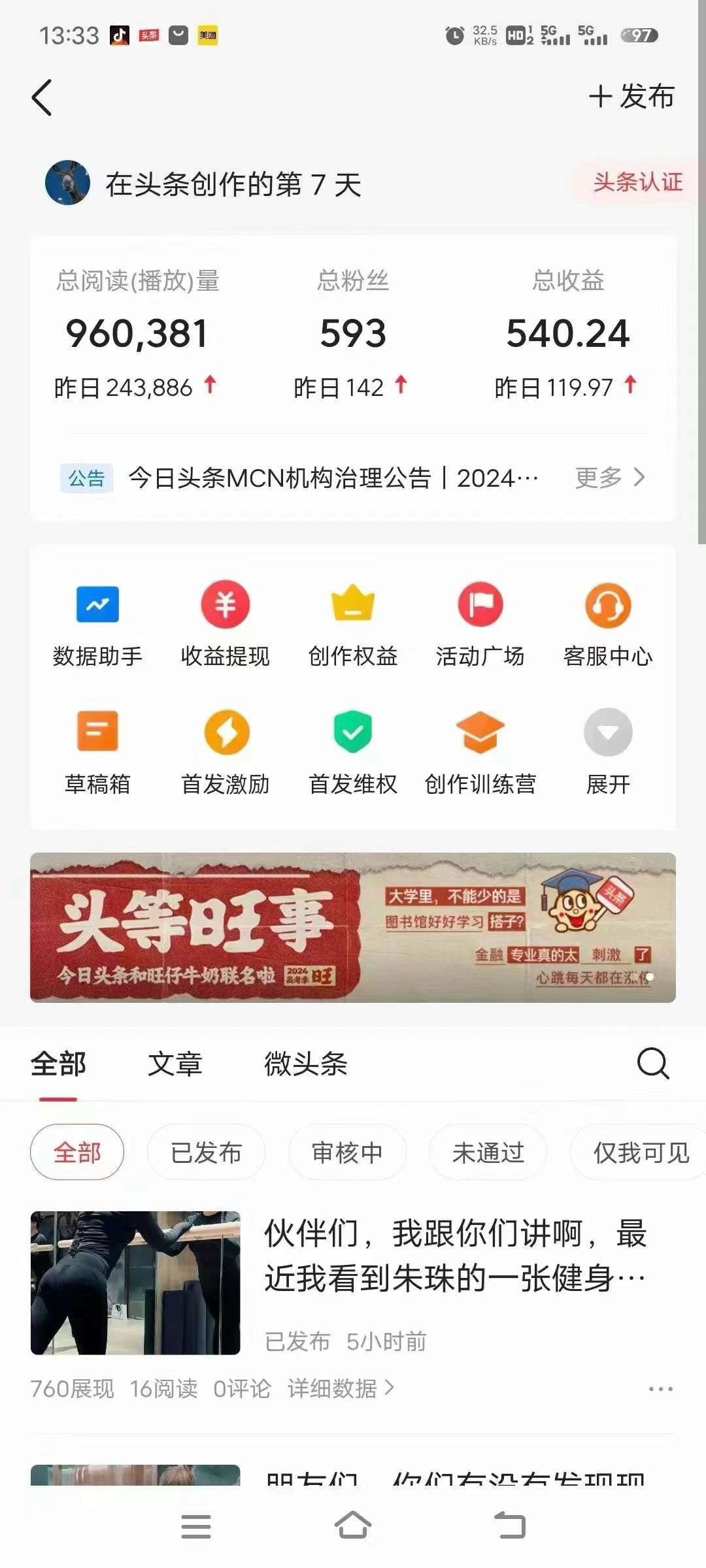Switch to the 文章 tab

pyautogui.click(x=175, y=1064)
